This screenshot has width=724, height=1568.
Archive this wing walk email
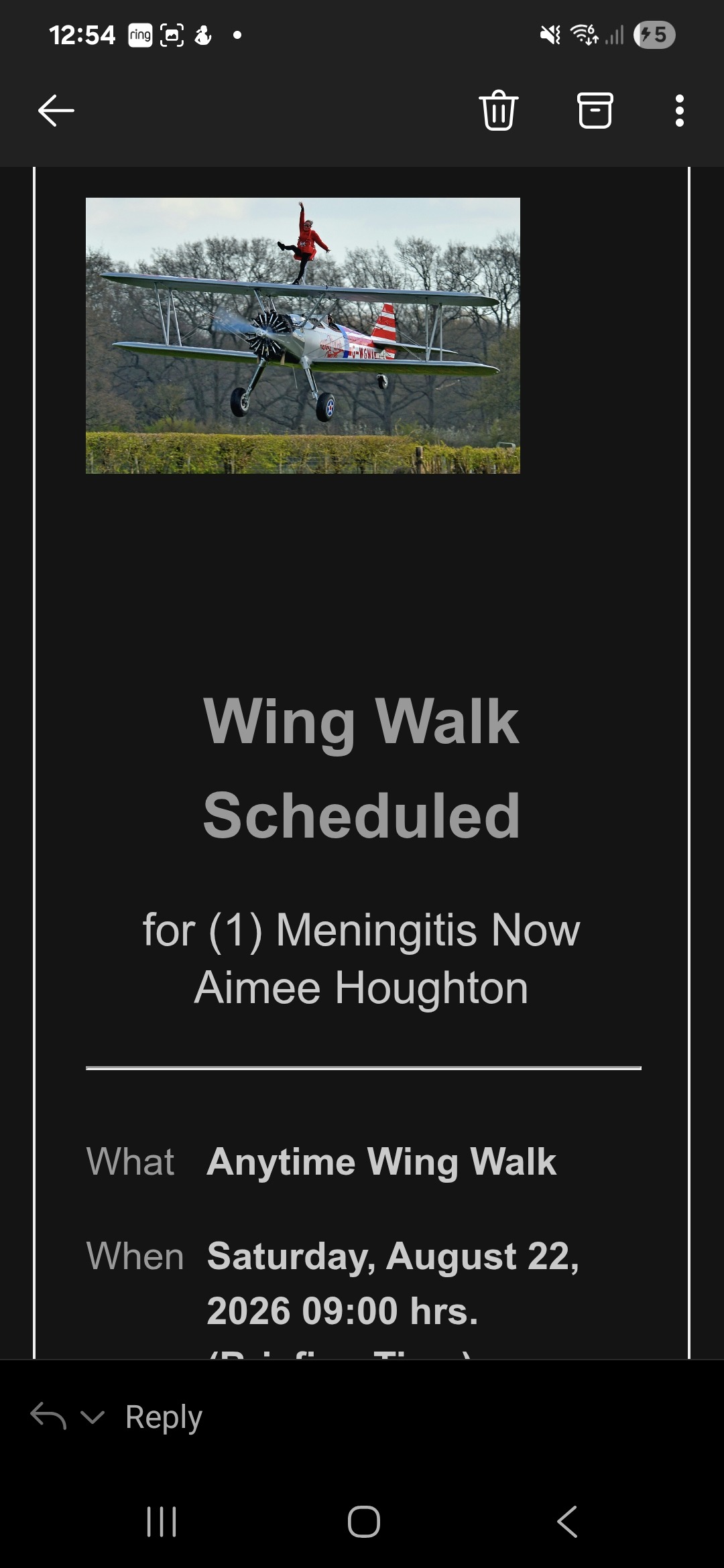(x=595, y=111)
